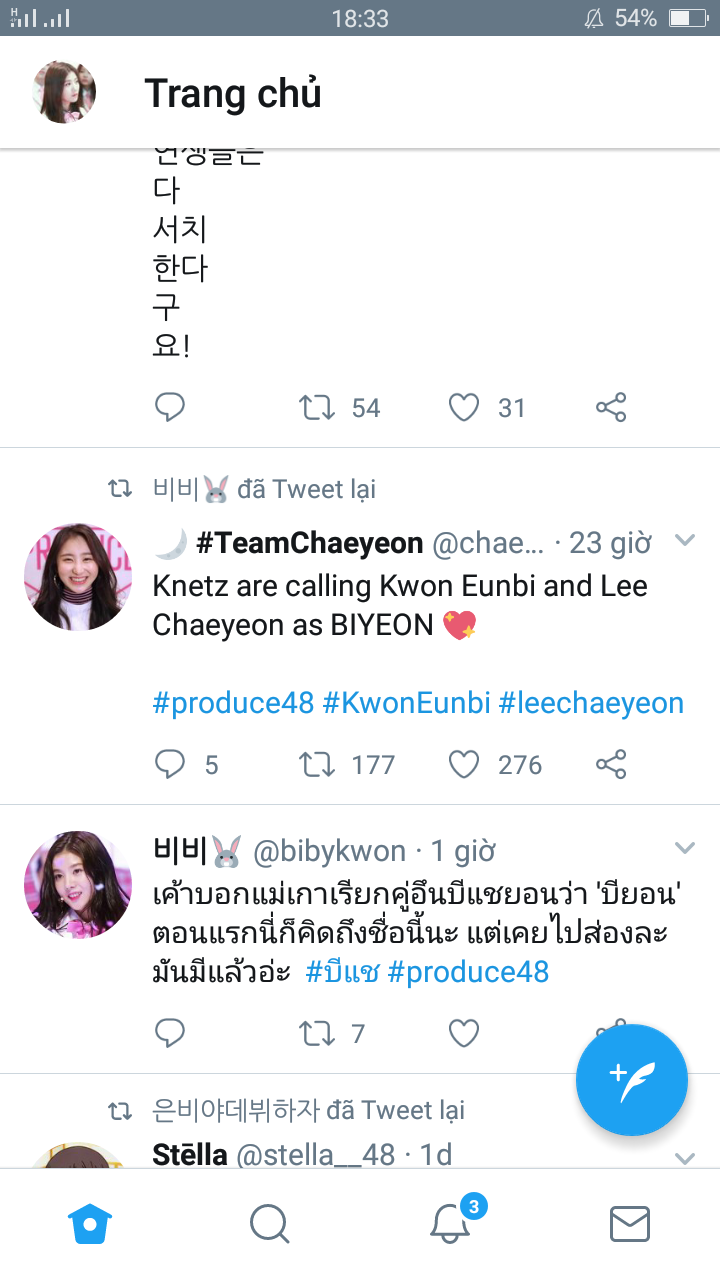
Task: Switch to the Search tab
Action: [x=269, y=1223]
